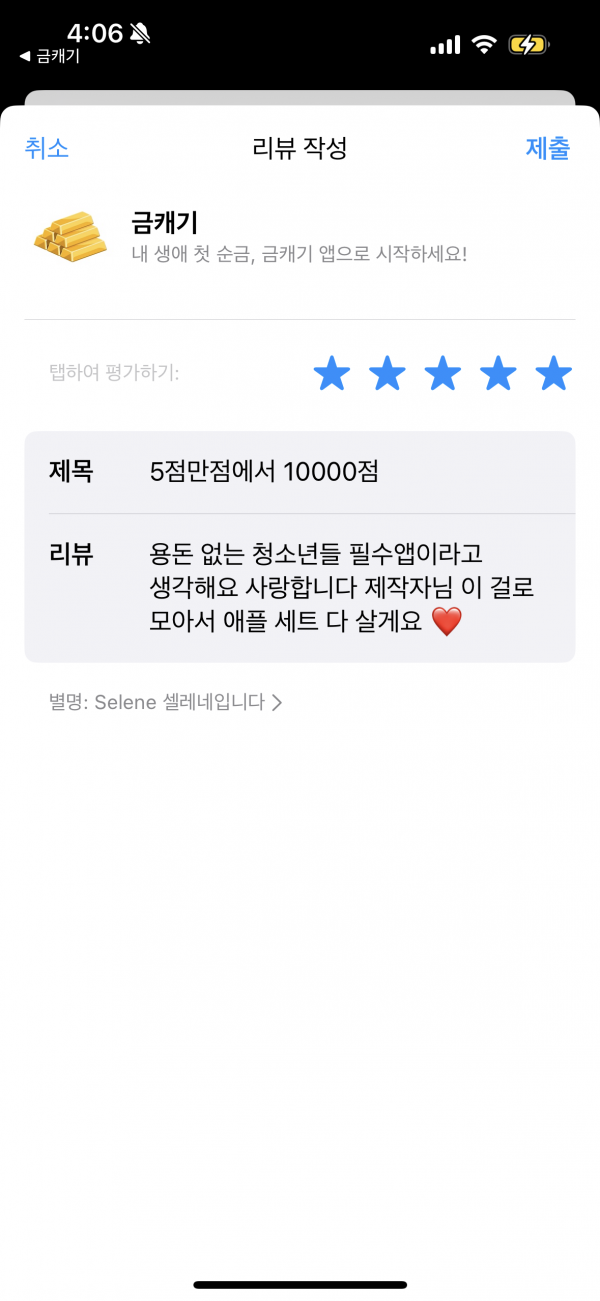
Task: Cancel writing the review via 취소
Action: (x=47, y=149)
